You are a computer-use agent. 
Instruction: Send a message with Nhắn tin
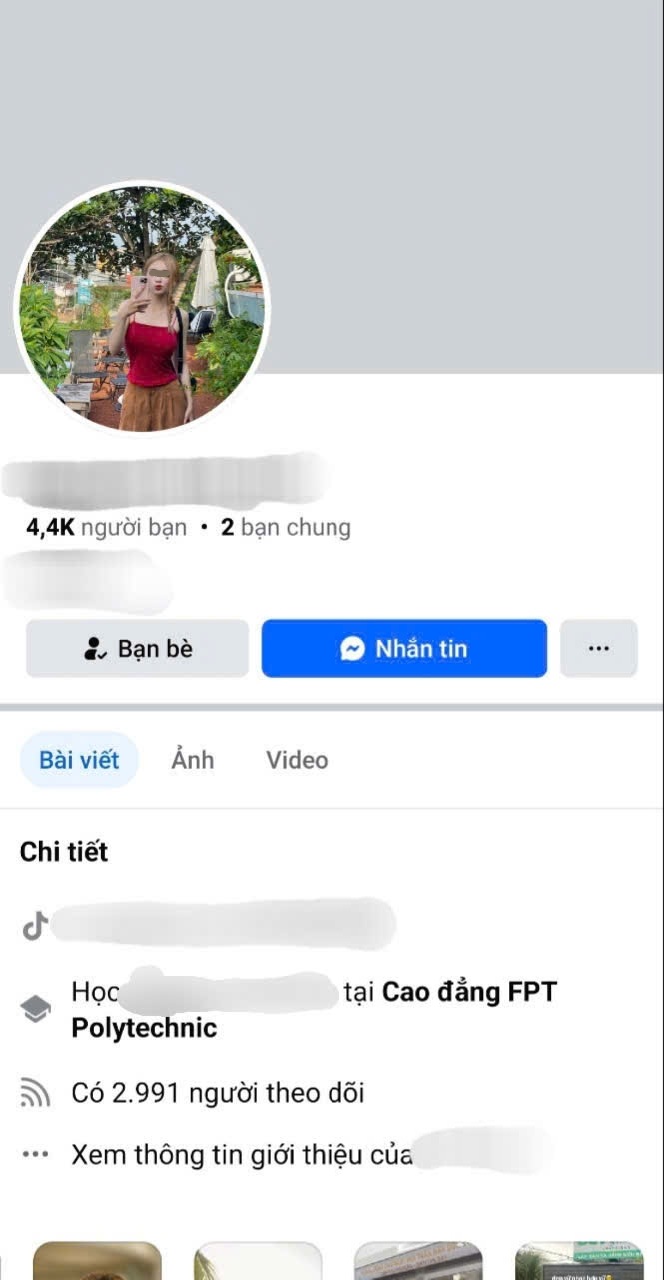tap(404, 649)
